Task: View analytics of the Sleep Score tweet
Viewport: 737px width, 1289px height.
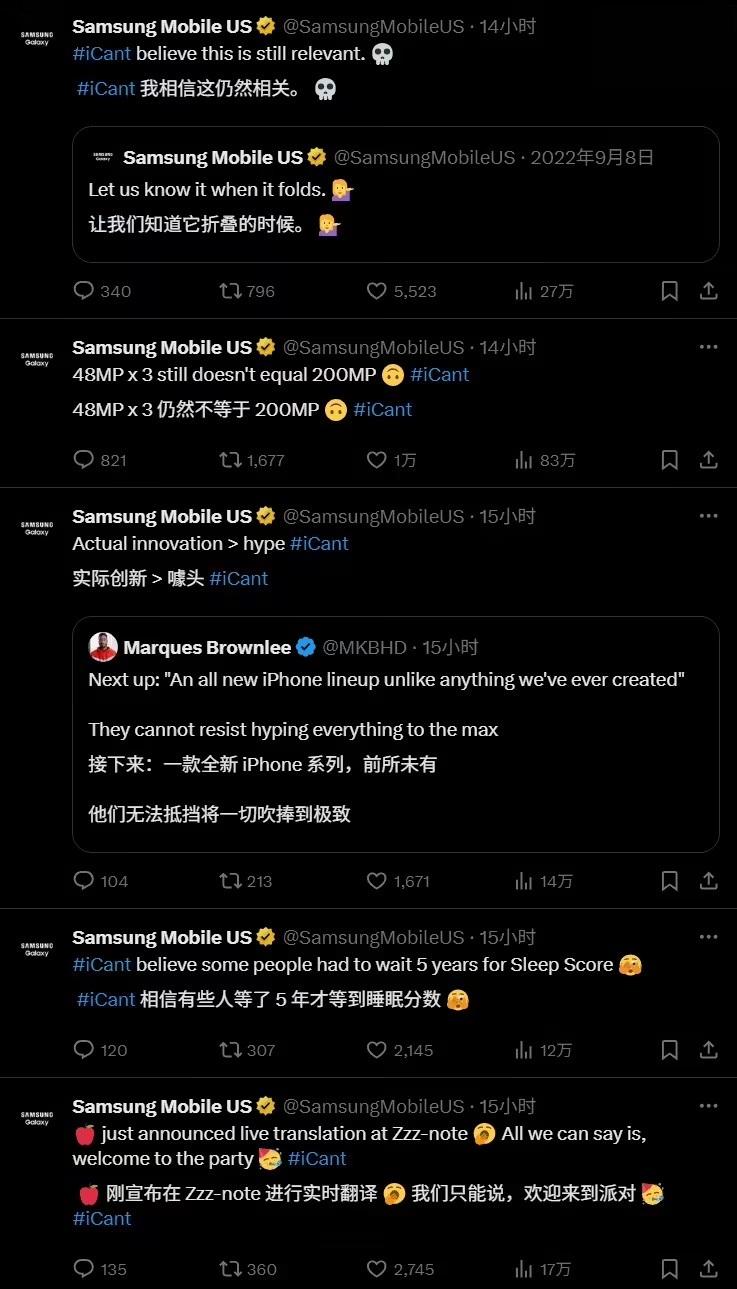Action: pyautogui.click(x=523, y=1050)
